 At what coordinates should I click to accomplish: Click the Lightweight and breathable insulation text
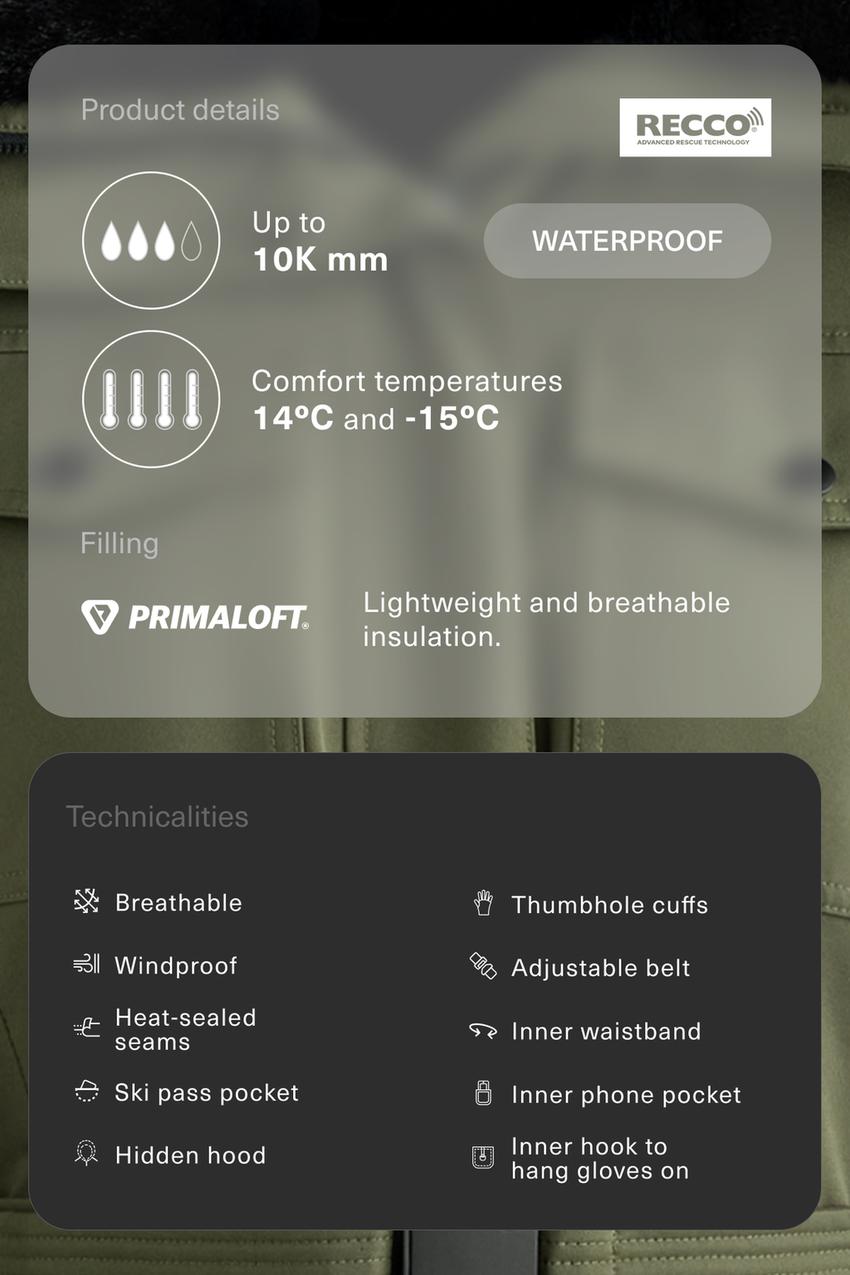pos(547,619)
